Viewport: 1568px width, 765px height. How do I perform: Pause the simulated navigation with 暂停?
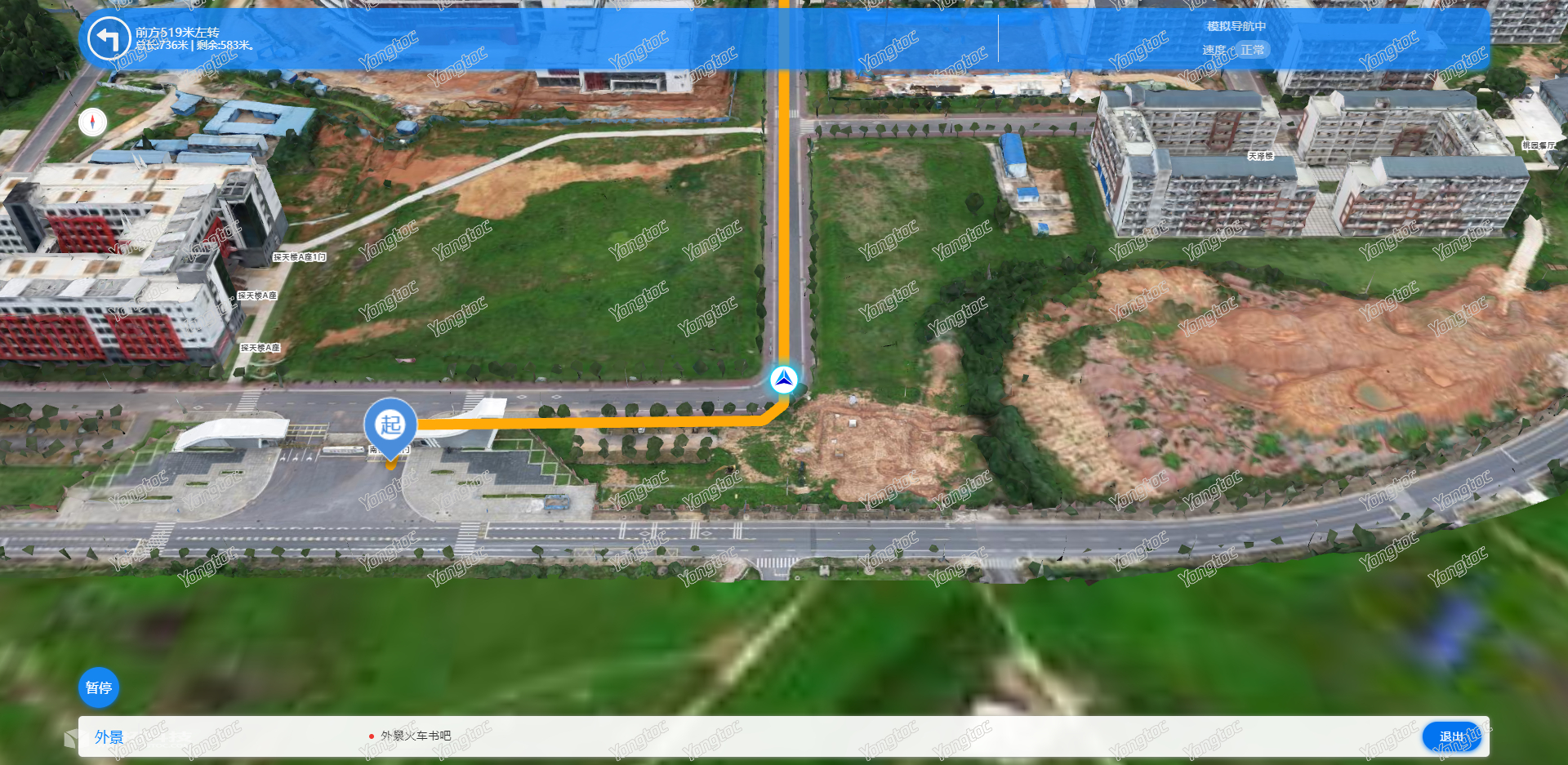click(x=99, y=687)
